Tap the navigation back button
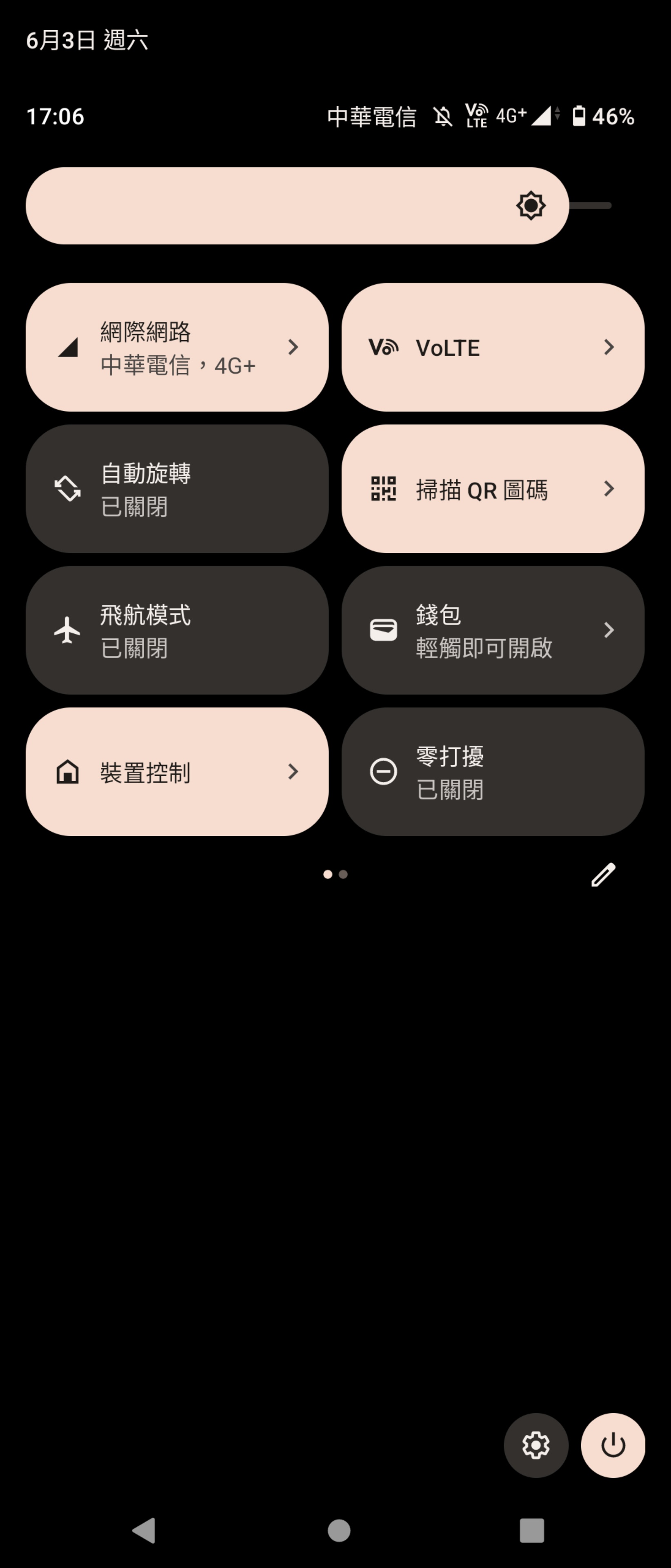671x1568 pixels. pos(145,1530)
